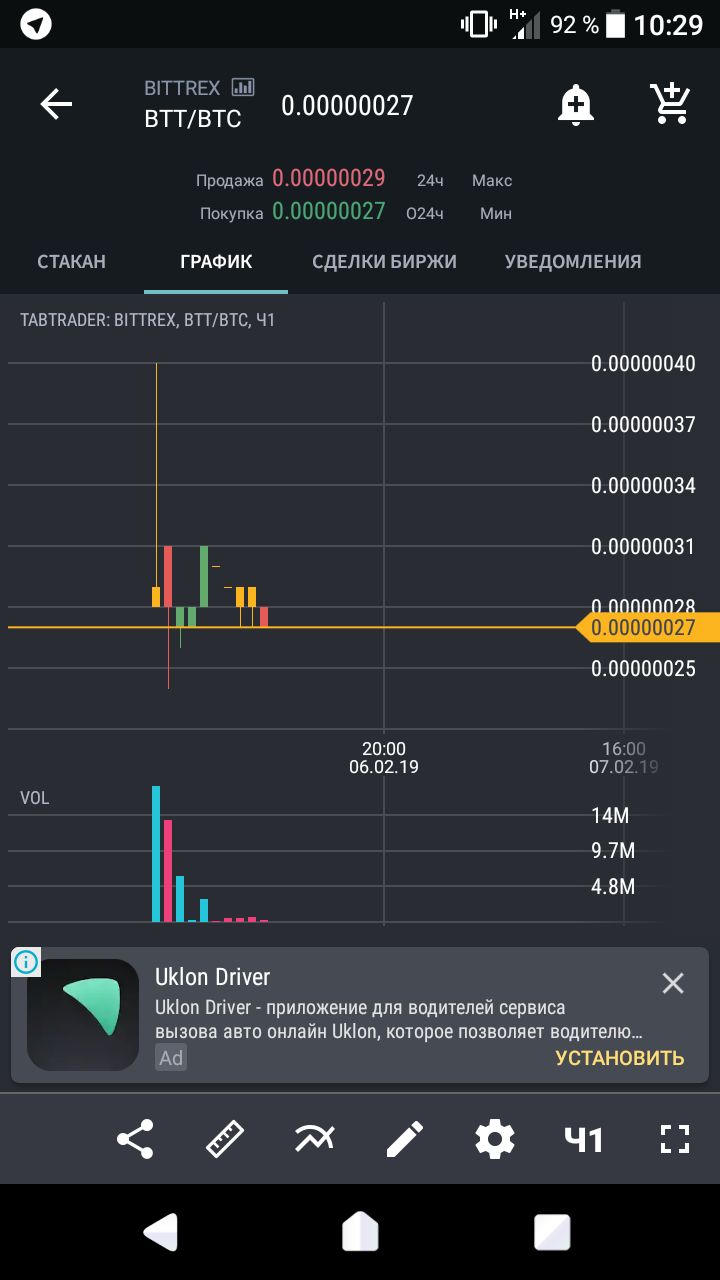Go back with the top arrow

pyautogui.click(x=56, y=104)
